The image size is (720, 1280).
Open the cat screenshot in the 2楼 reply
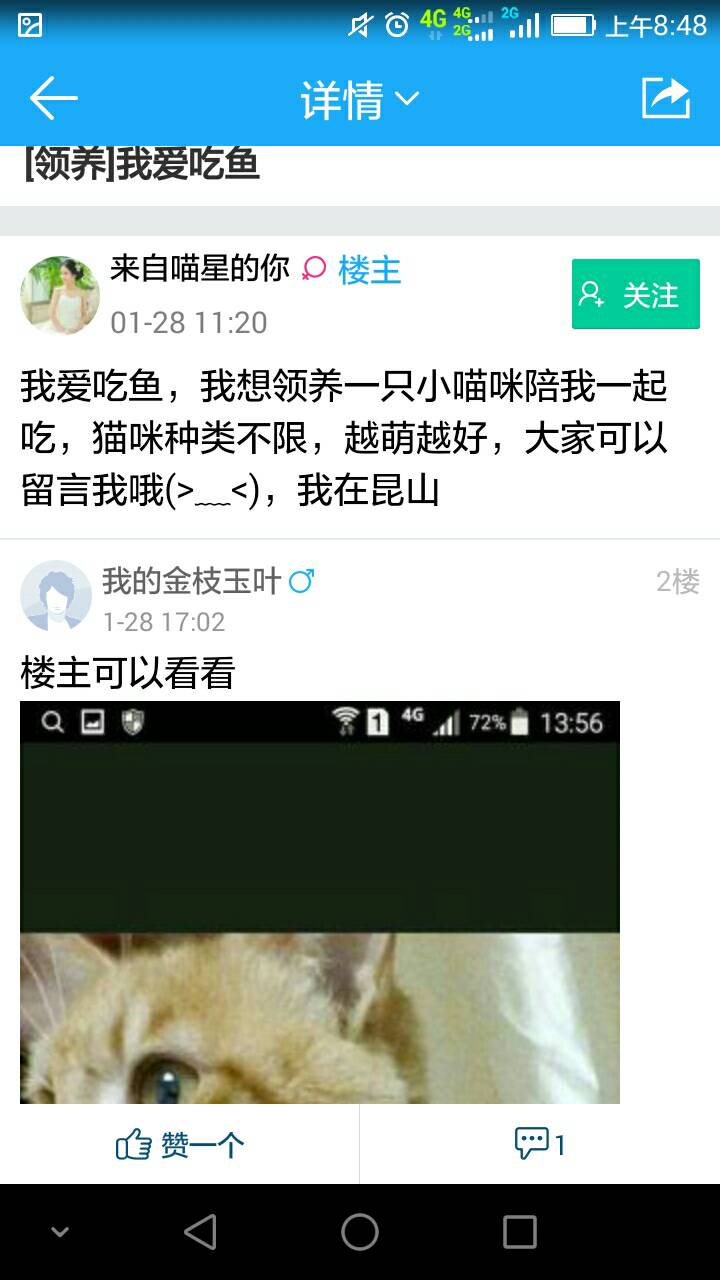(x=320, y=902)
